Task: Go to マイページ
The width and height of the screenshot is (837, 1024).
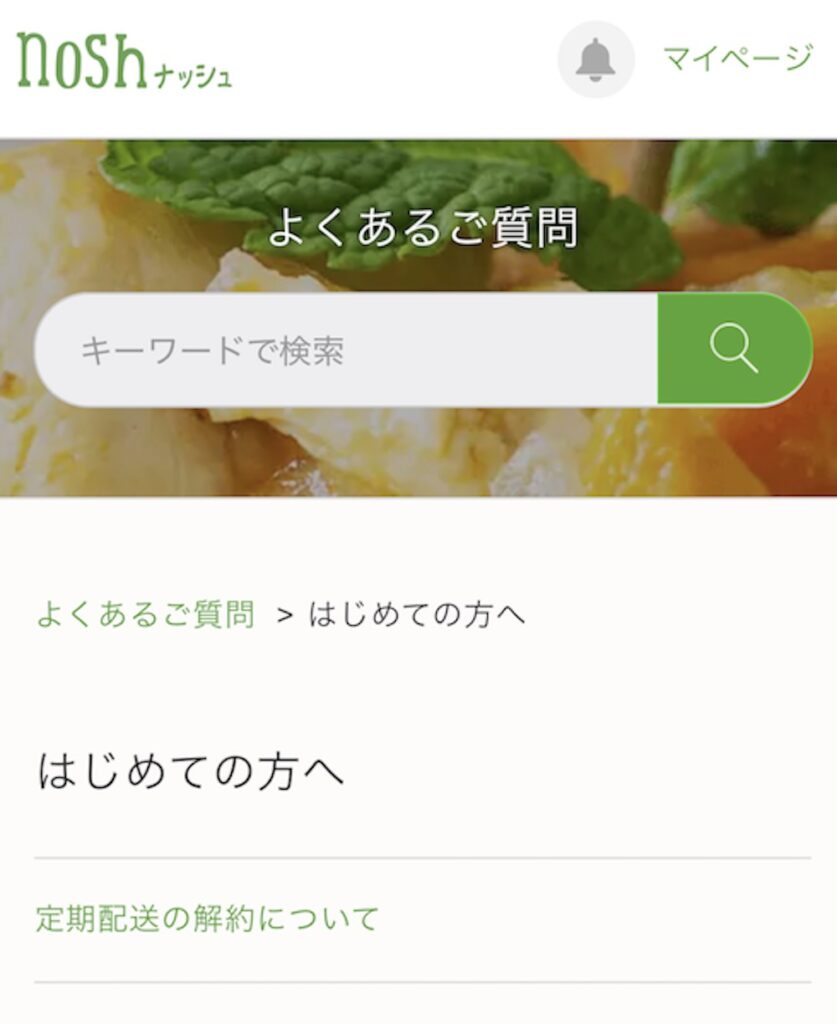Action: (738, 59)
